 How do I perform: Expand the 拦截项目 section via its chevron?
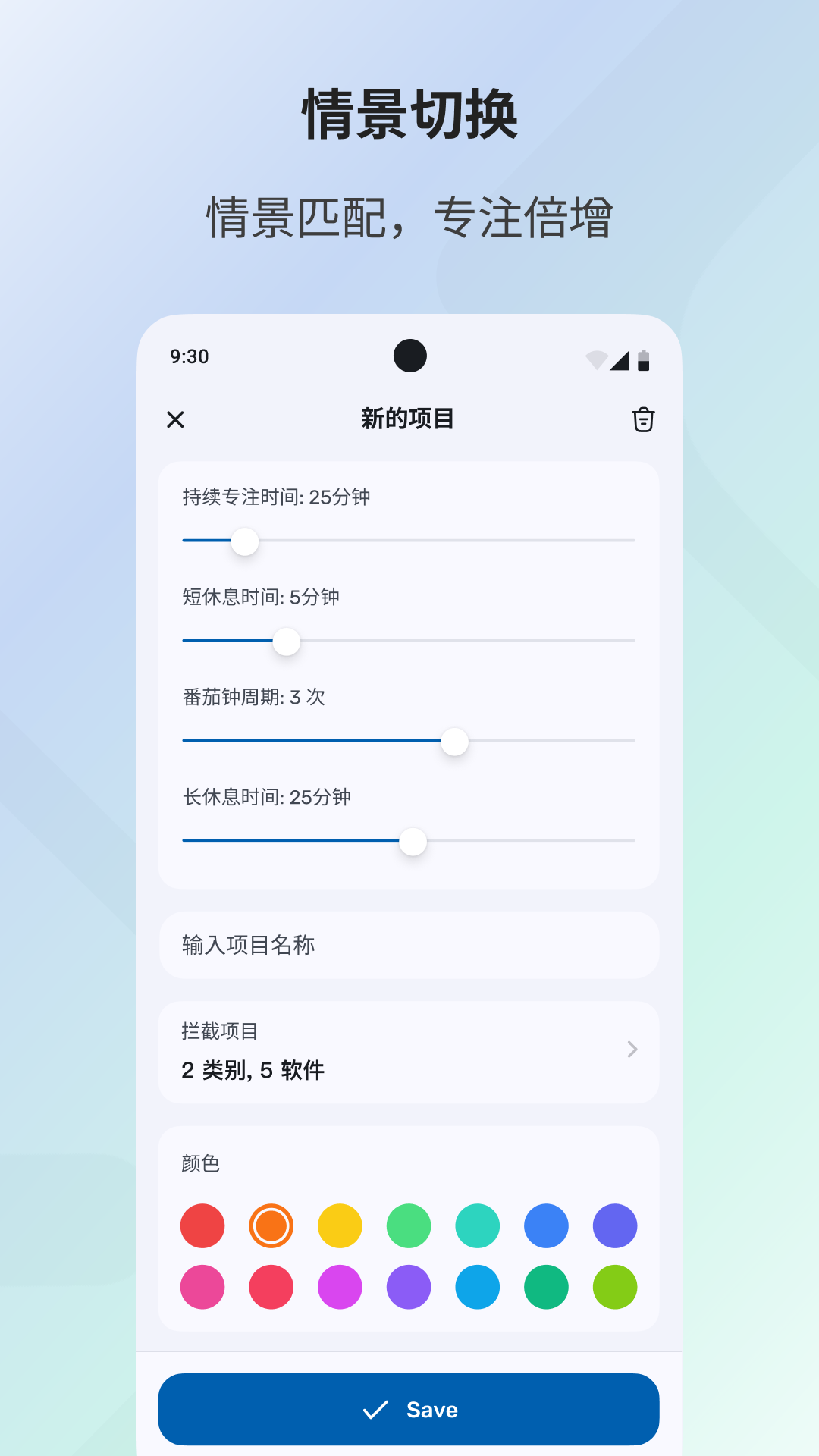632,1050
